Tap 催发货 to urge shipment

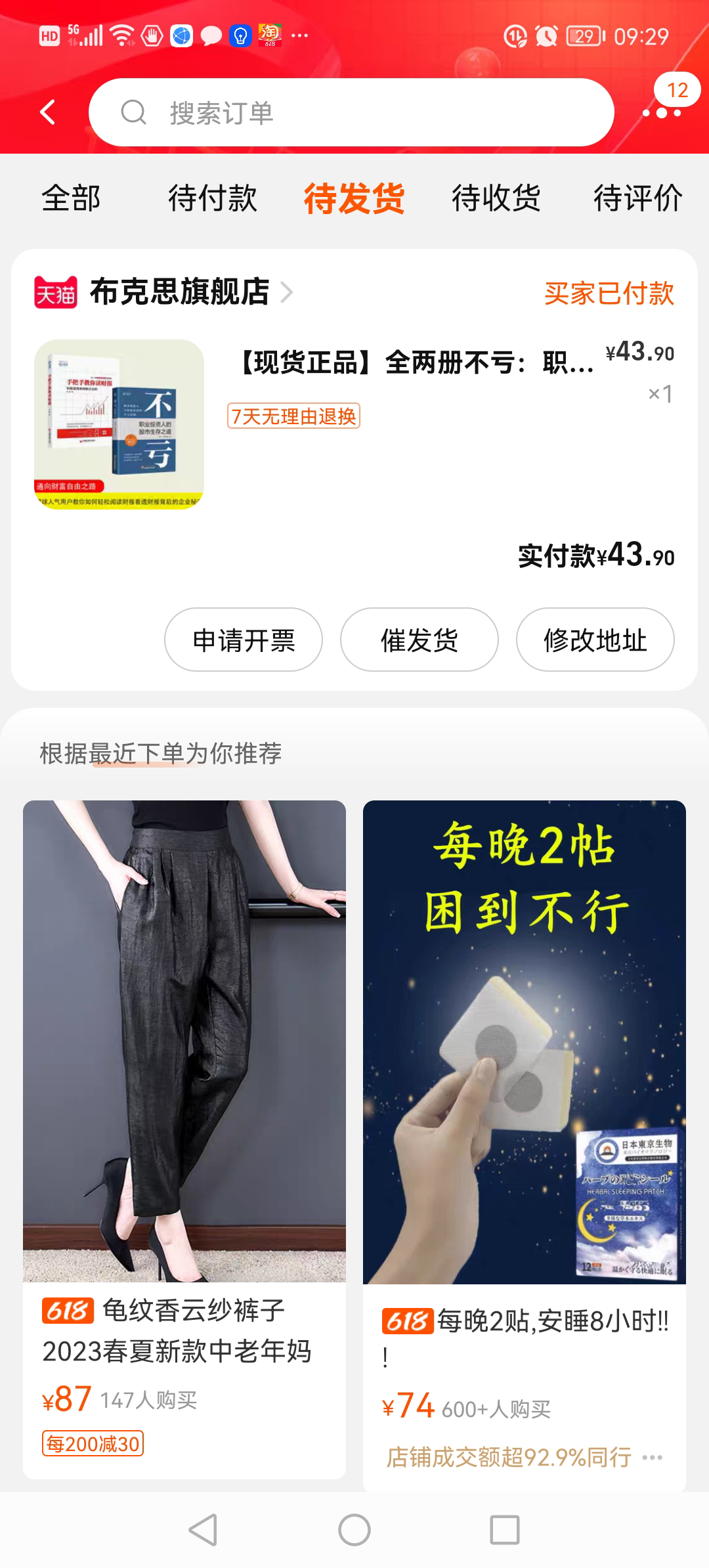tap(419, 640)
